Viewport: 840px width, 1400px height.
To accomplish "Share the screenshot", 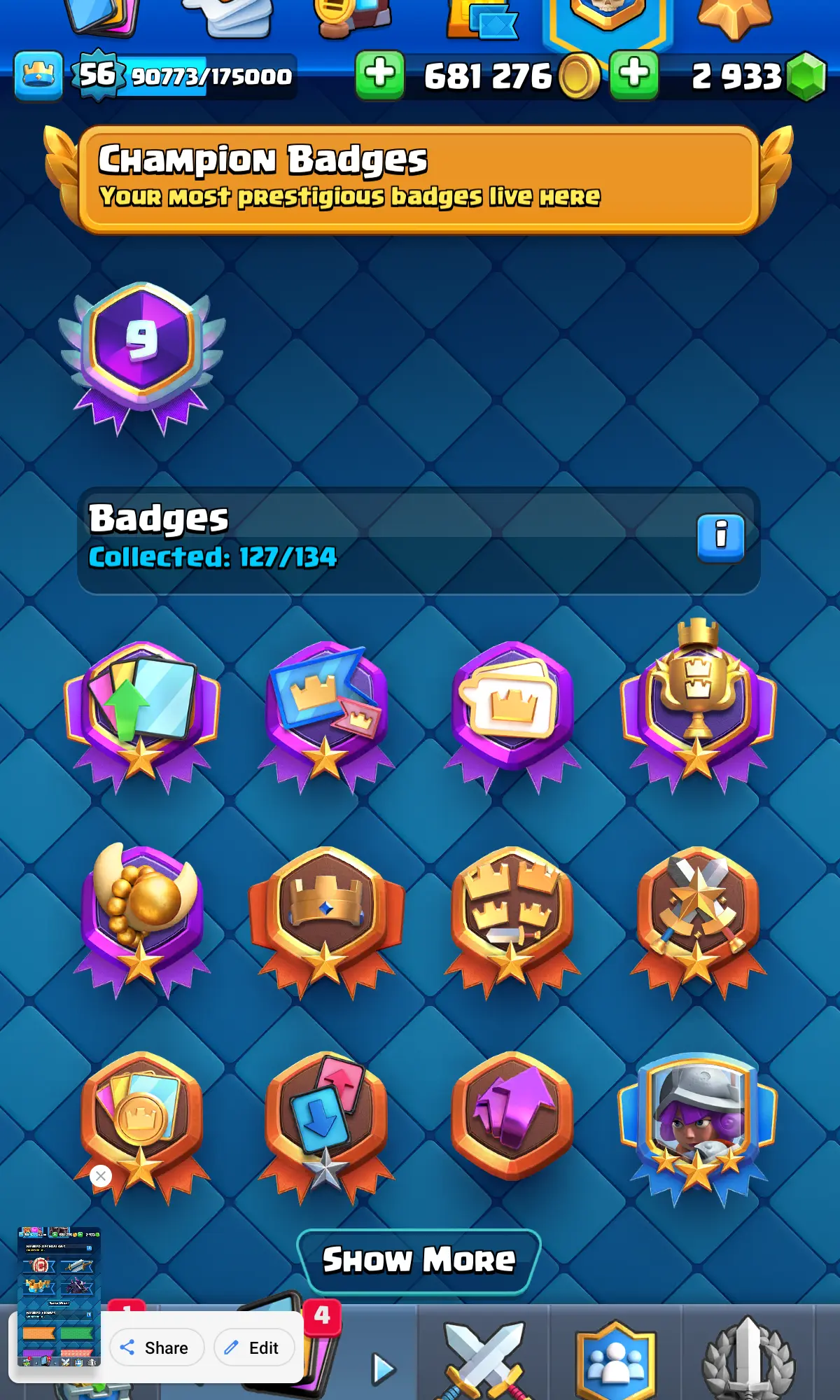I will coord(155,1347).
